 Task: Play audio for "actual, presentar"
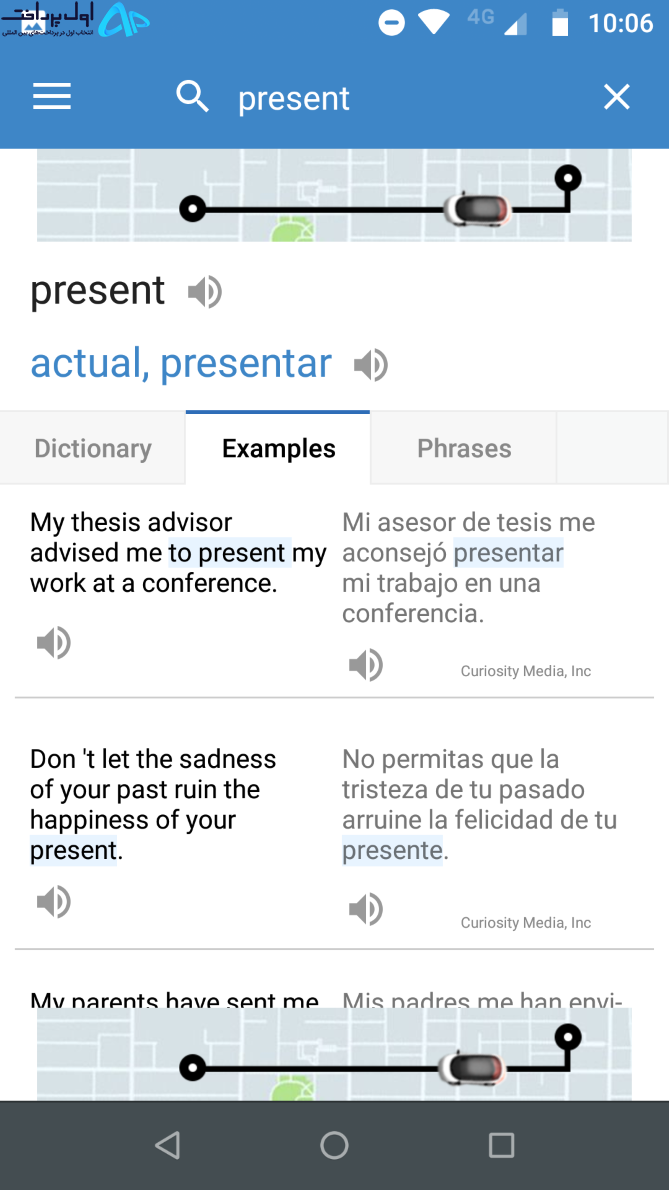pyautogui.click(x=371, y=365)
